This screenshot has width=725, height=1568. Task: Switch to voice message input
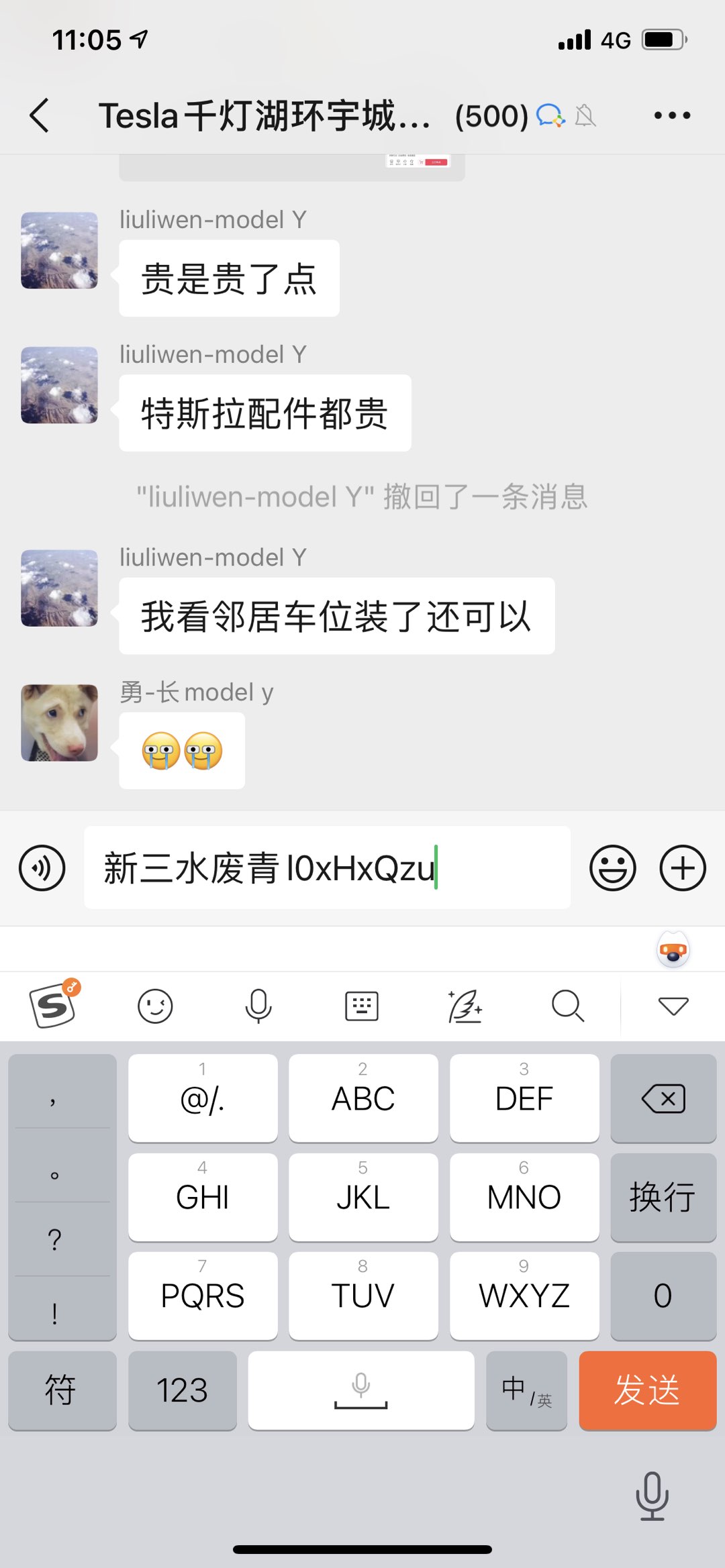point(42,868)
